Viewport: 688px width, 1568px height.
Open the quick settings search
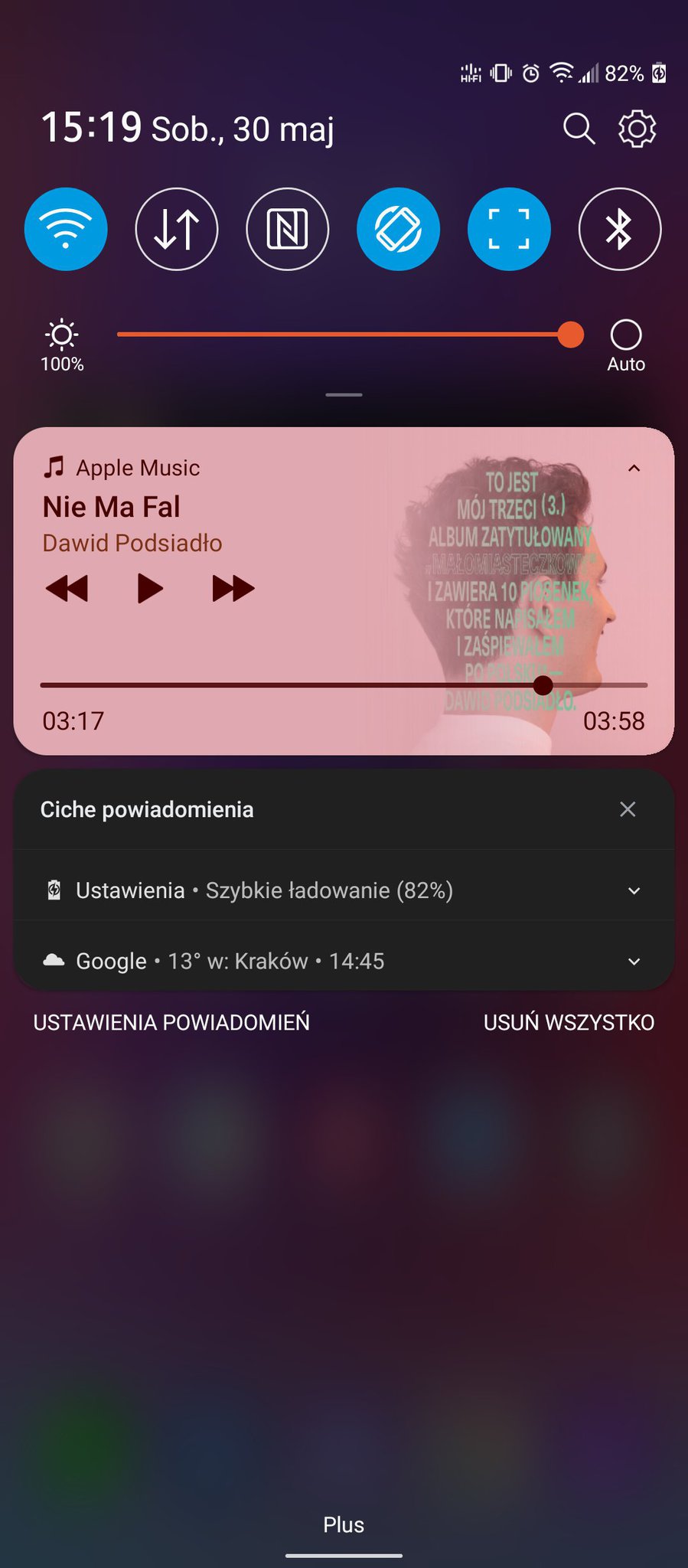[579, 129]
